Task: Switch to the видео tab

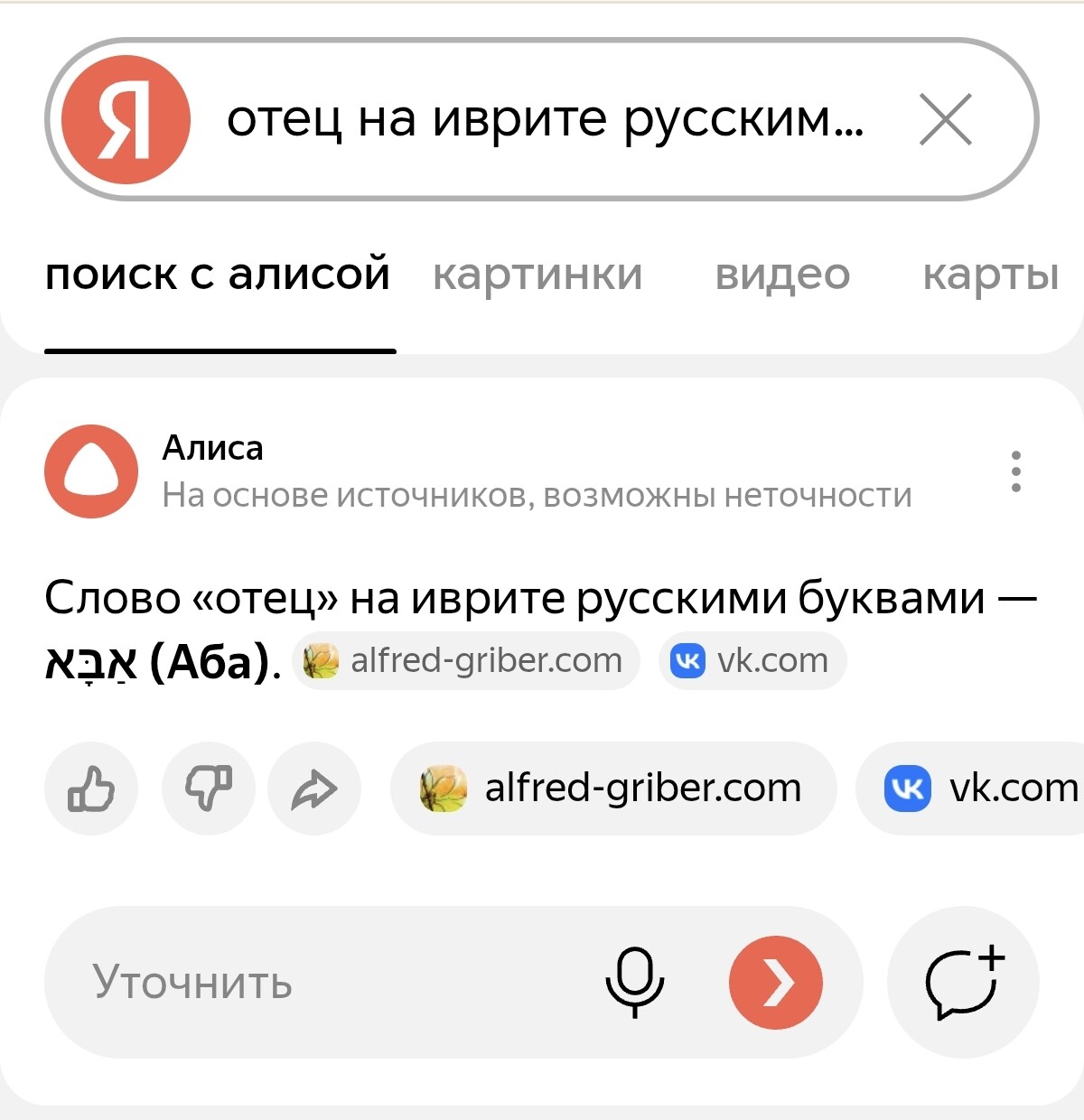Action: tap(782, 275)
